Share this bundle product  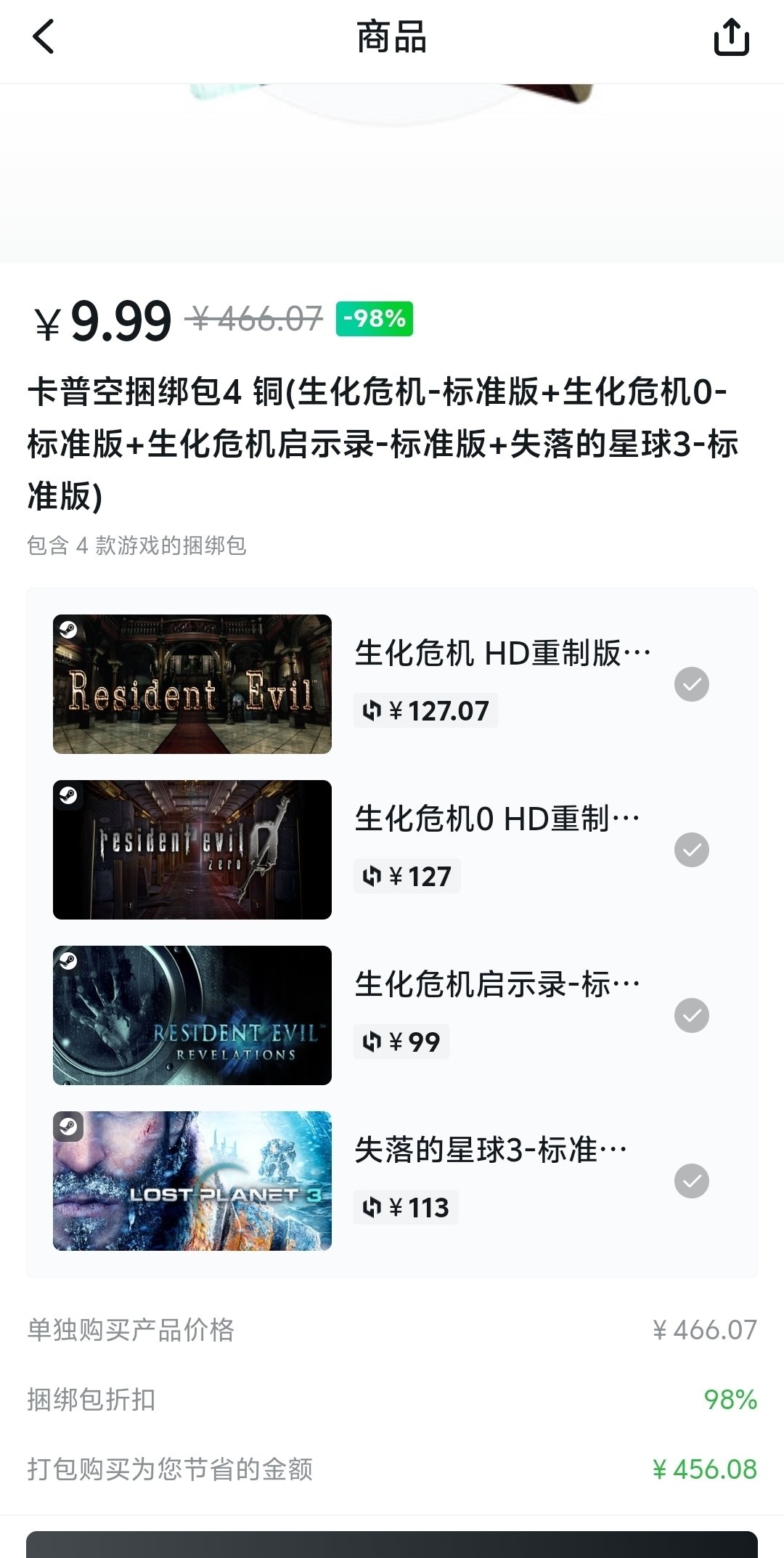pos(731,37)
